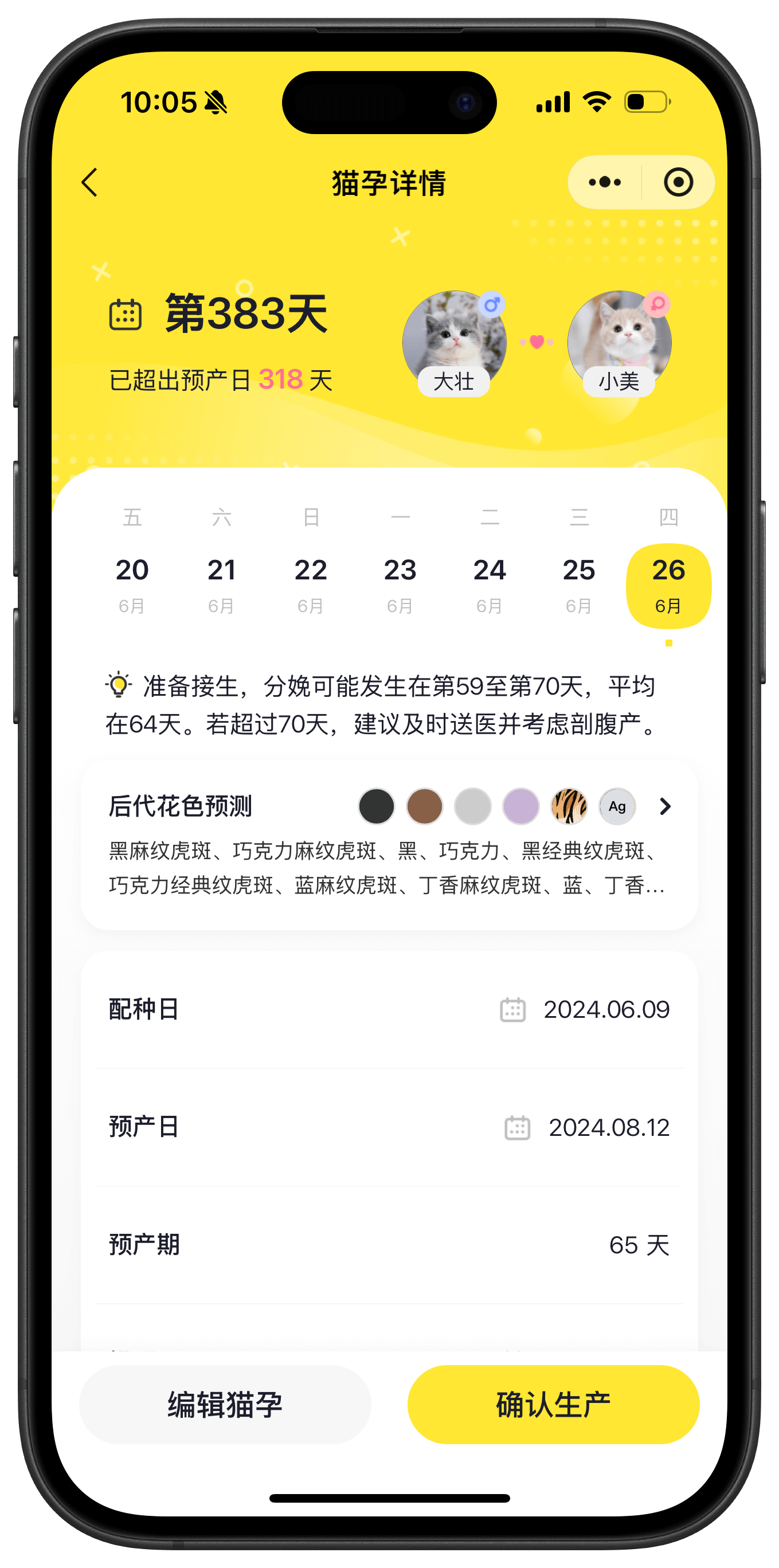
Task: Tap 编辑猫孕 button
Action: [225, 1404]
